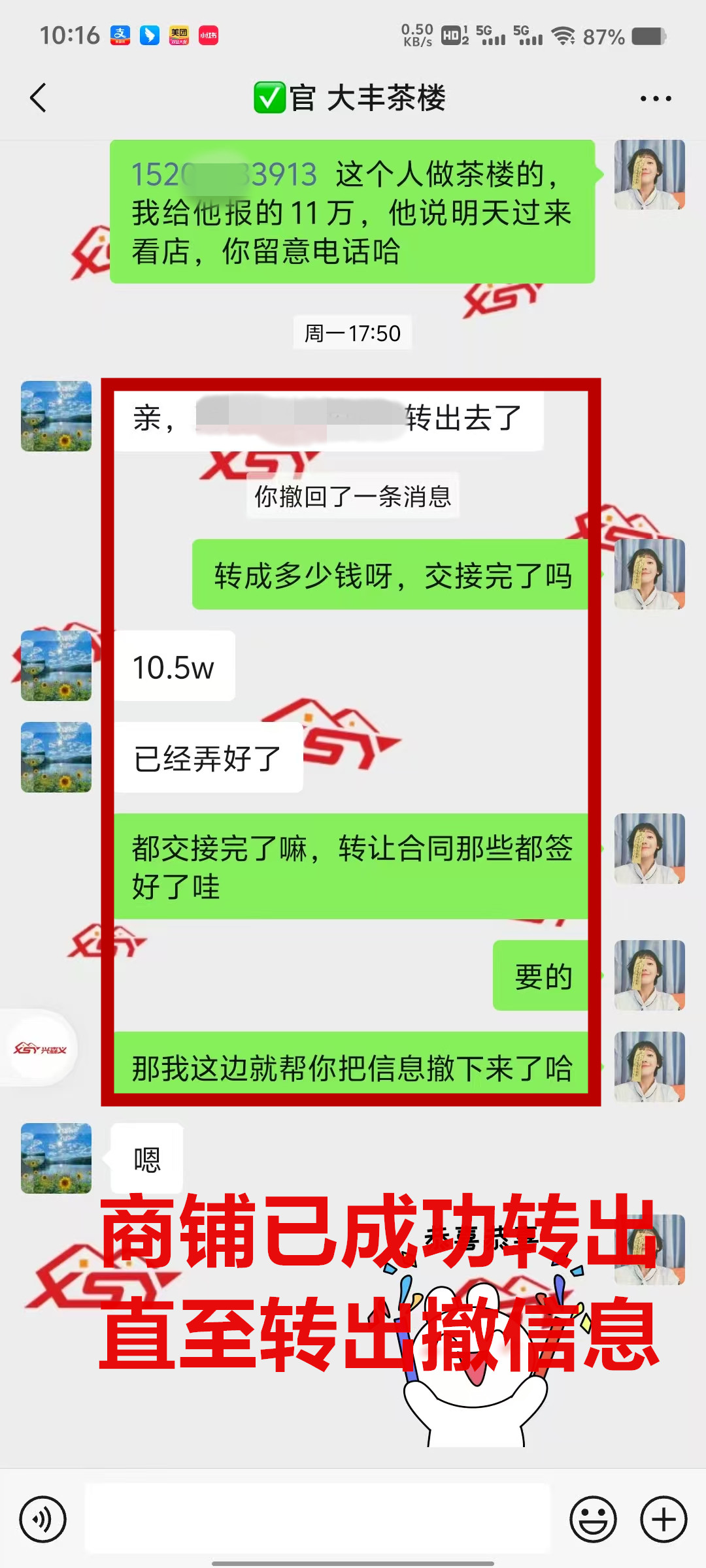This screenshot has height=1568, width=706.
Task: Focus the message text field
Action: (318, 1519)
